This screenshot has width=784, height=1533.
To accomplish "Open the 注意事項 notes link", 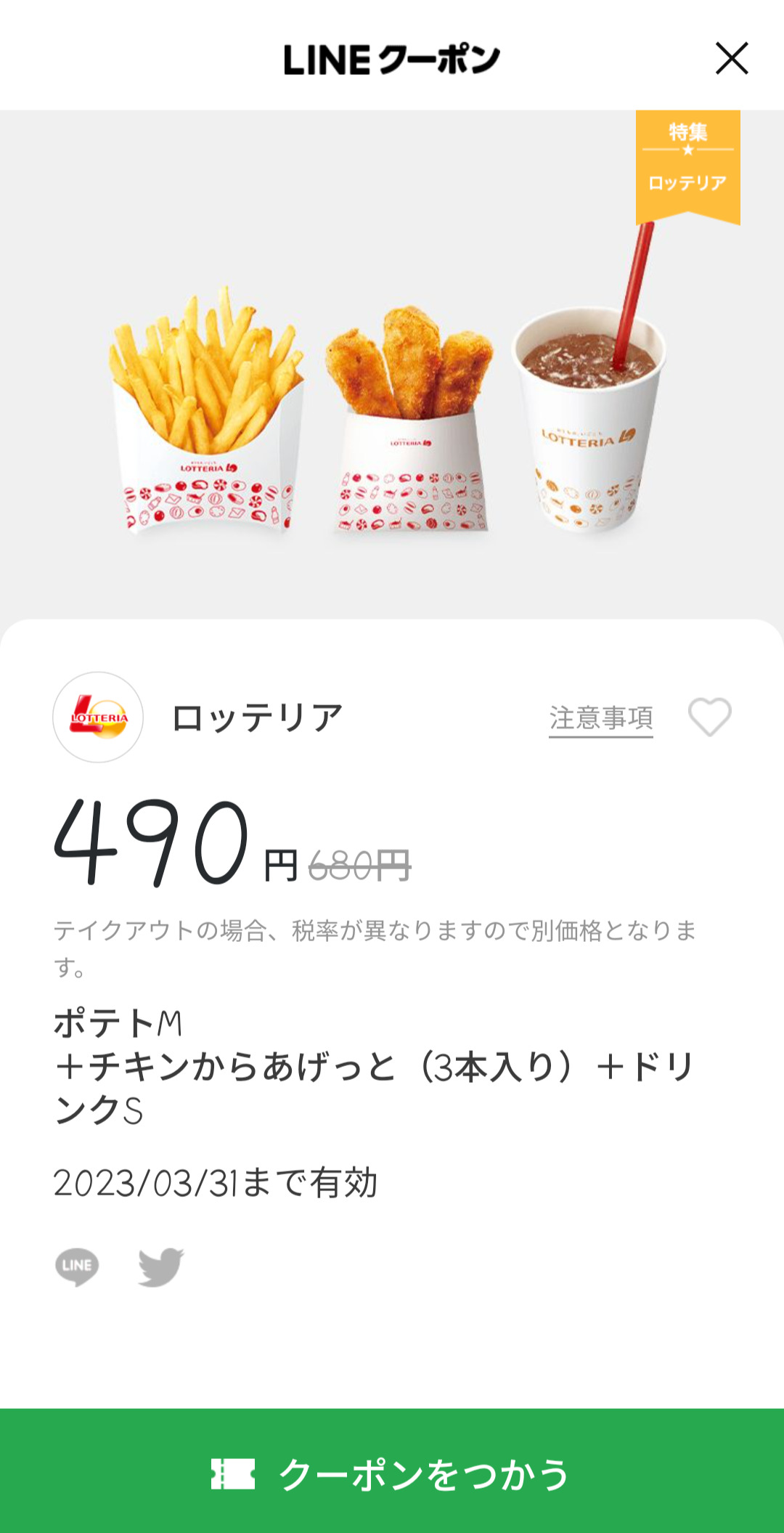I will pyautogui.click(x=600, y=718).
